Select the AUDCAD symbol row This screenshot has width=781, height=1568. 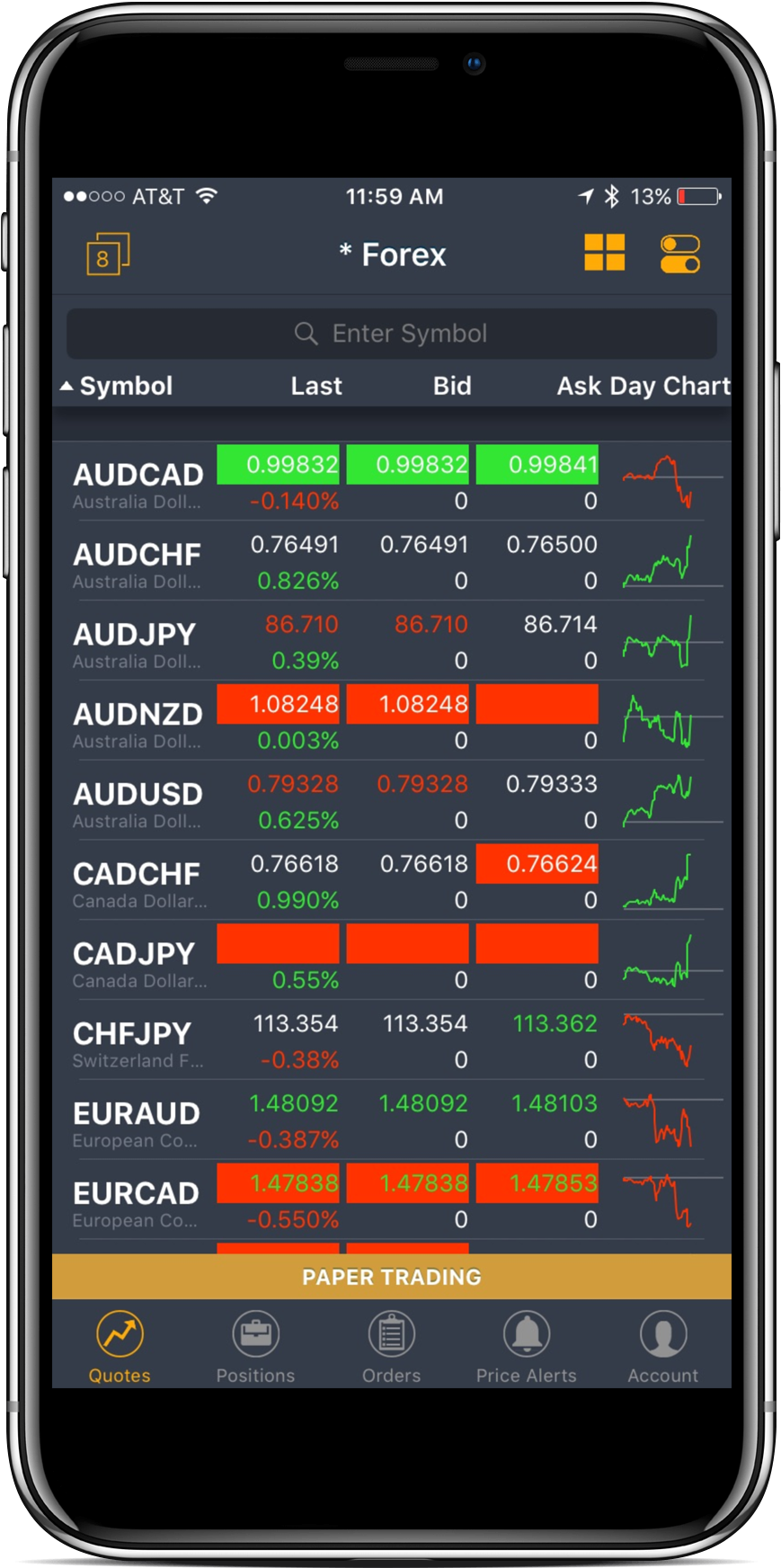(x=137, y=476)
